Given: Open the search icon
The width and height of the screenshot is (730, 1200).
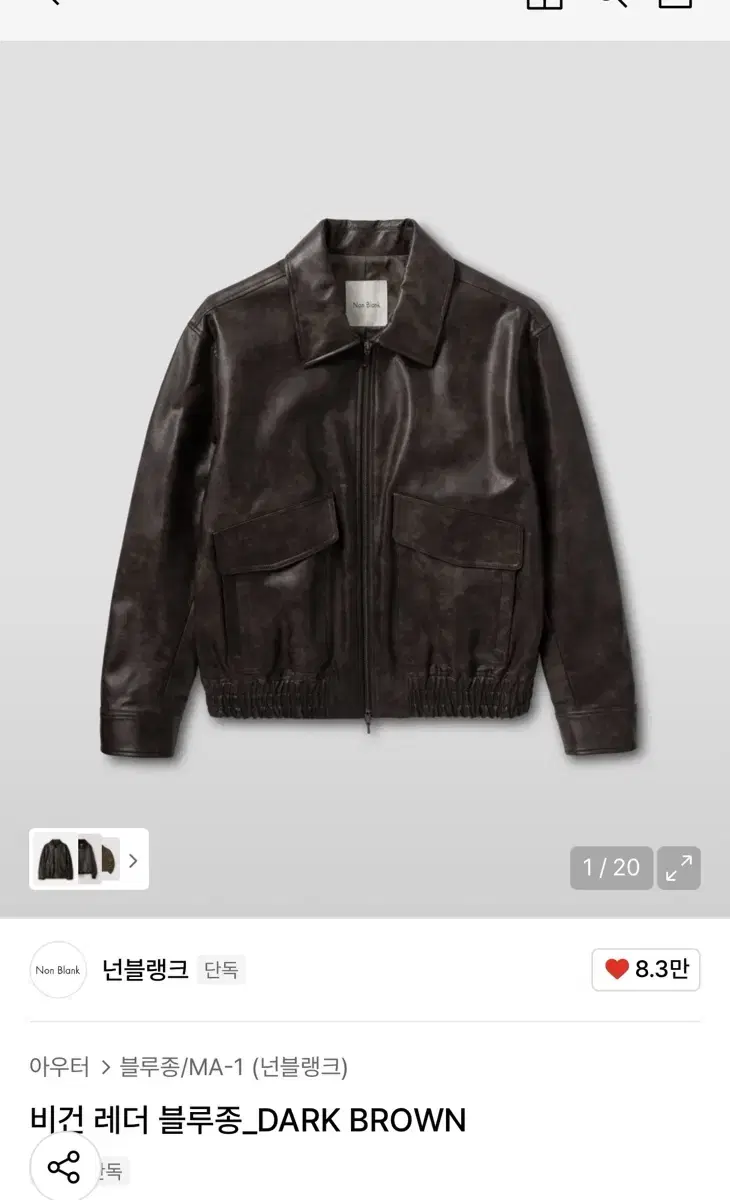Looking at the screenshot, I should 612,5.
